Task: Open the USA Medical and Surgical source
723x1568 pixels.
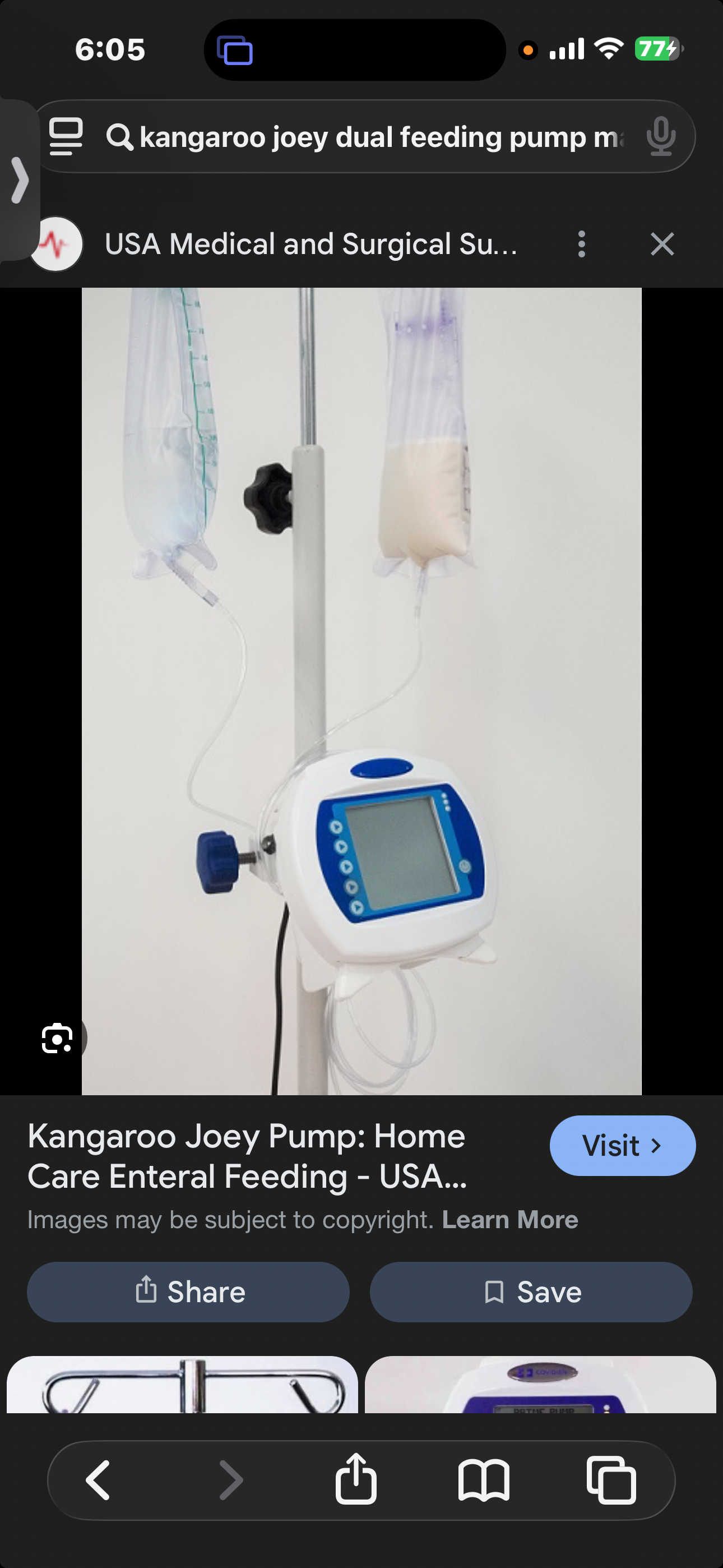Action: 310,244
